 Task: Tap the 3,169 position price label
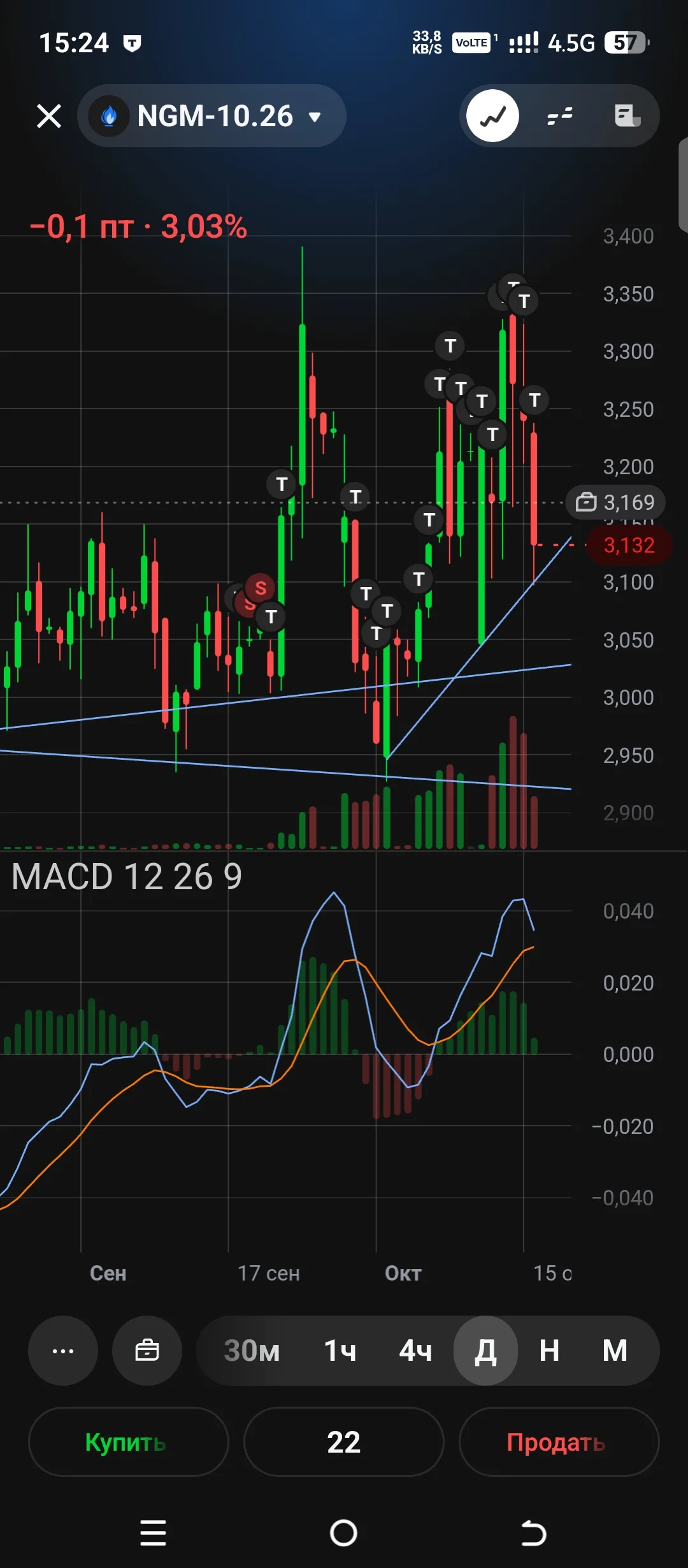(615, 502)
